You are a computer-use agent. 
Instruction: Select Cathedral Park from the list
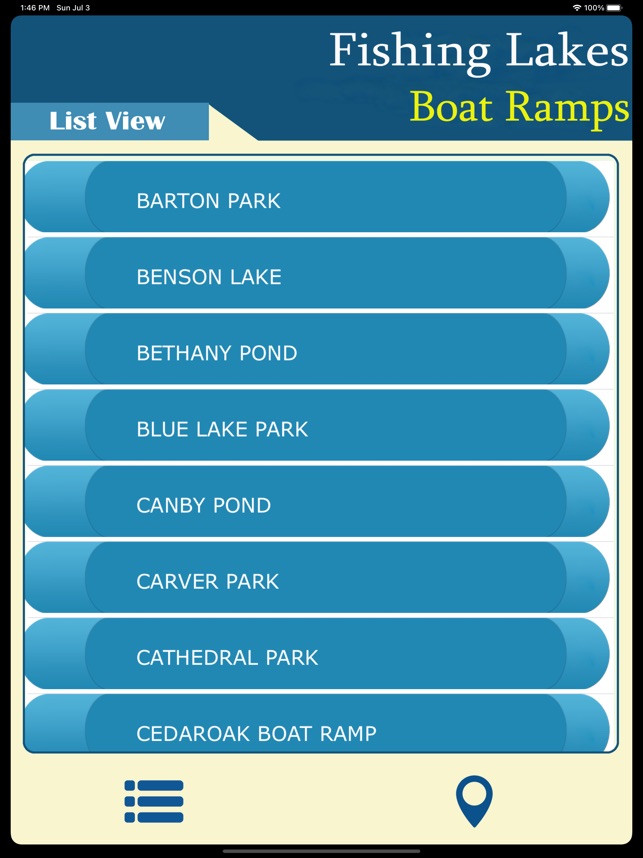tap(316, 655)
